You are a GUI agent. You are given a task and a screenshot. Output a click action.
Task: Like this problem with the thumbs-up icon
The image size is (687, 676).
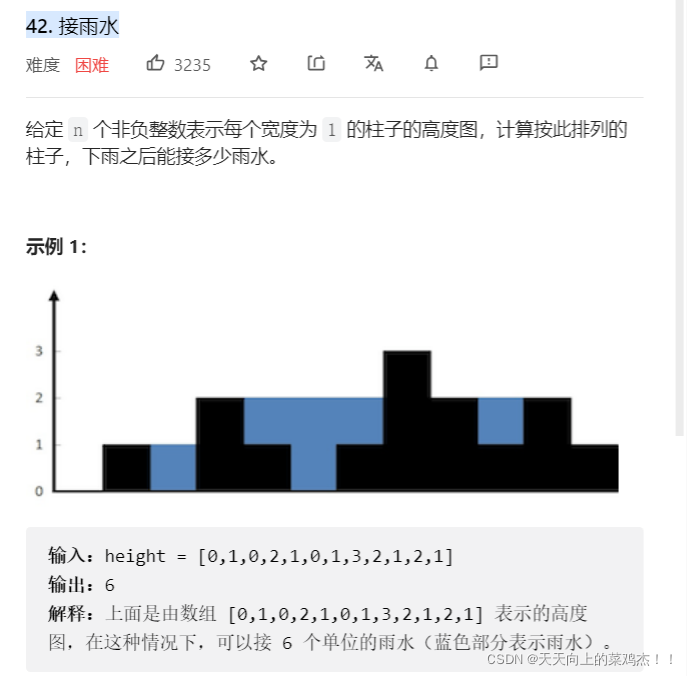point(156,64)
